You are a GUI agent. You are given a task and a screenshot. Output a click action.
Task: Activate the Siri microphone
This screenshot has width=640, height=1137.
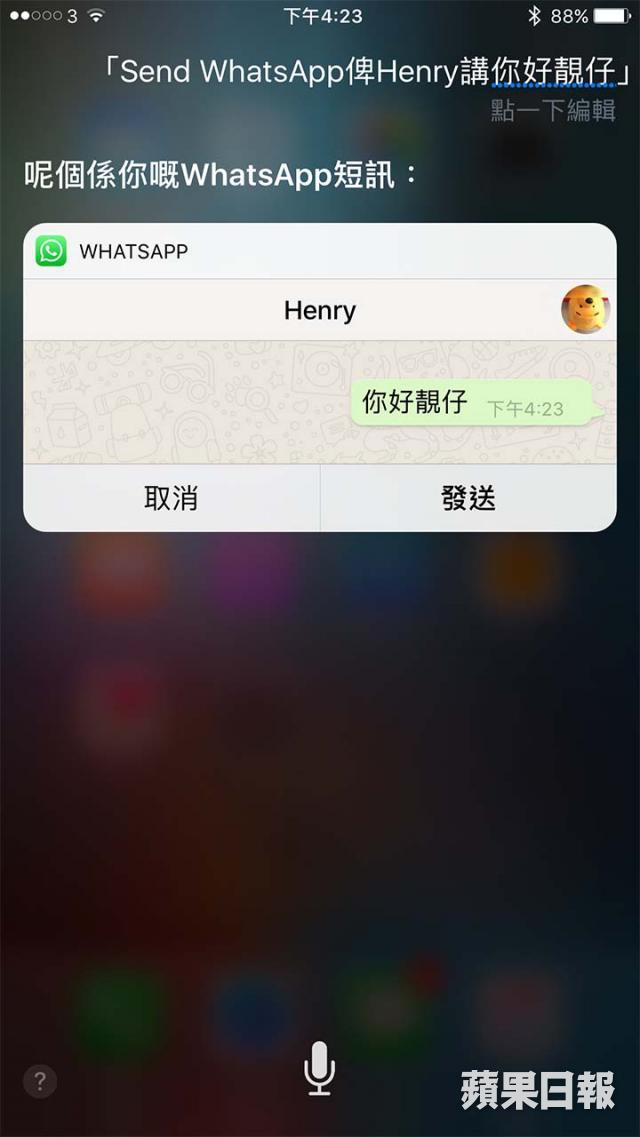point(319,1068)
